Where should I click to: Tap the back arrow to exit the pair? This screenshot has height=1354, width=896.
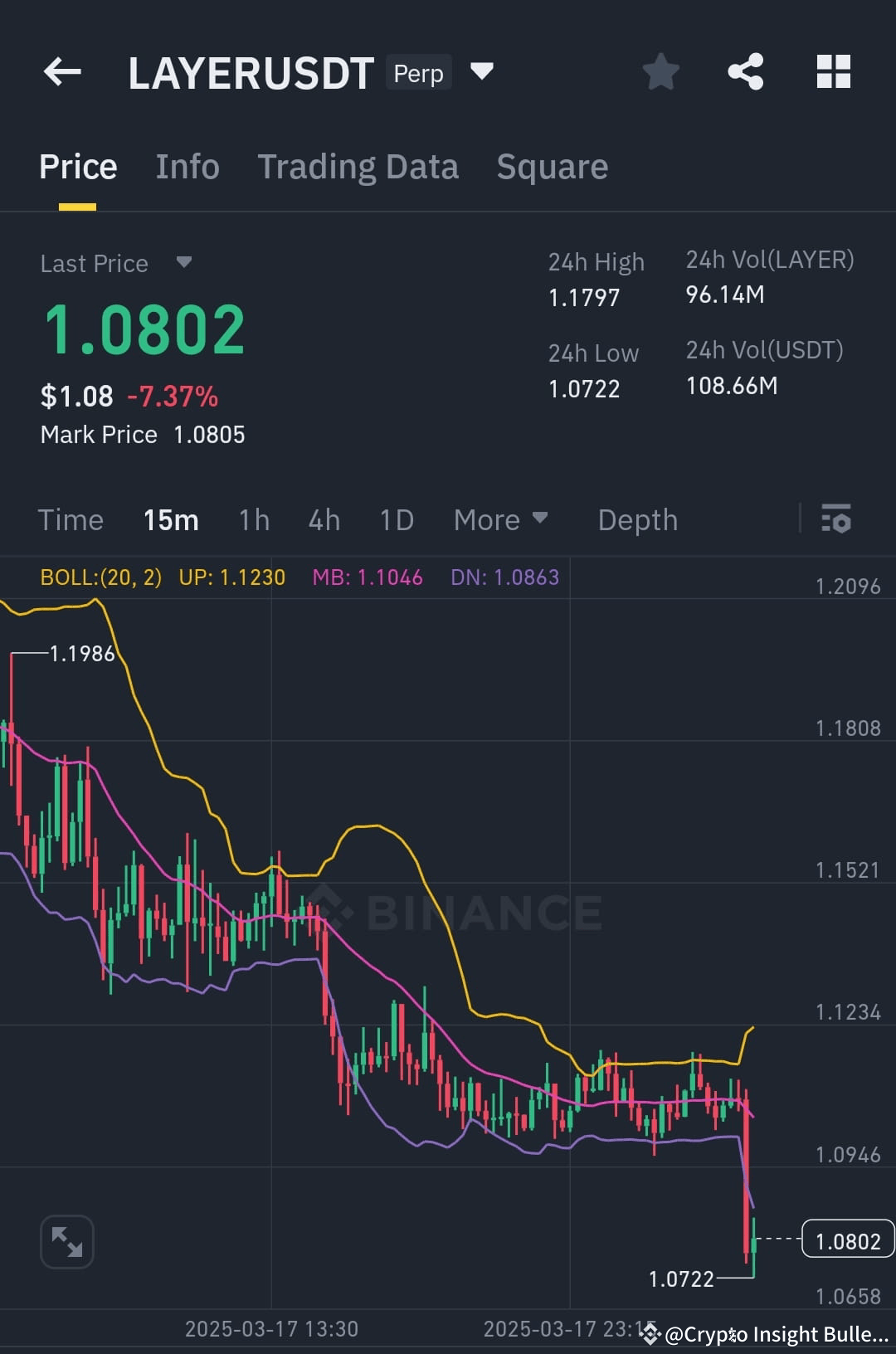62,72
